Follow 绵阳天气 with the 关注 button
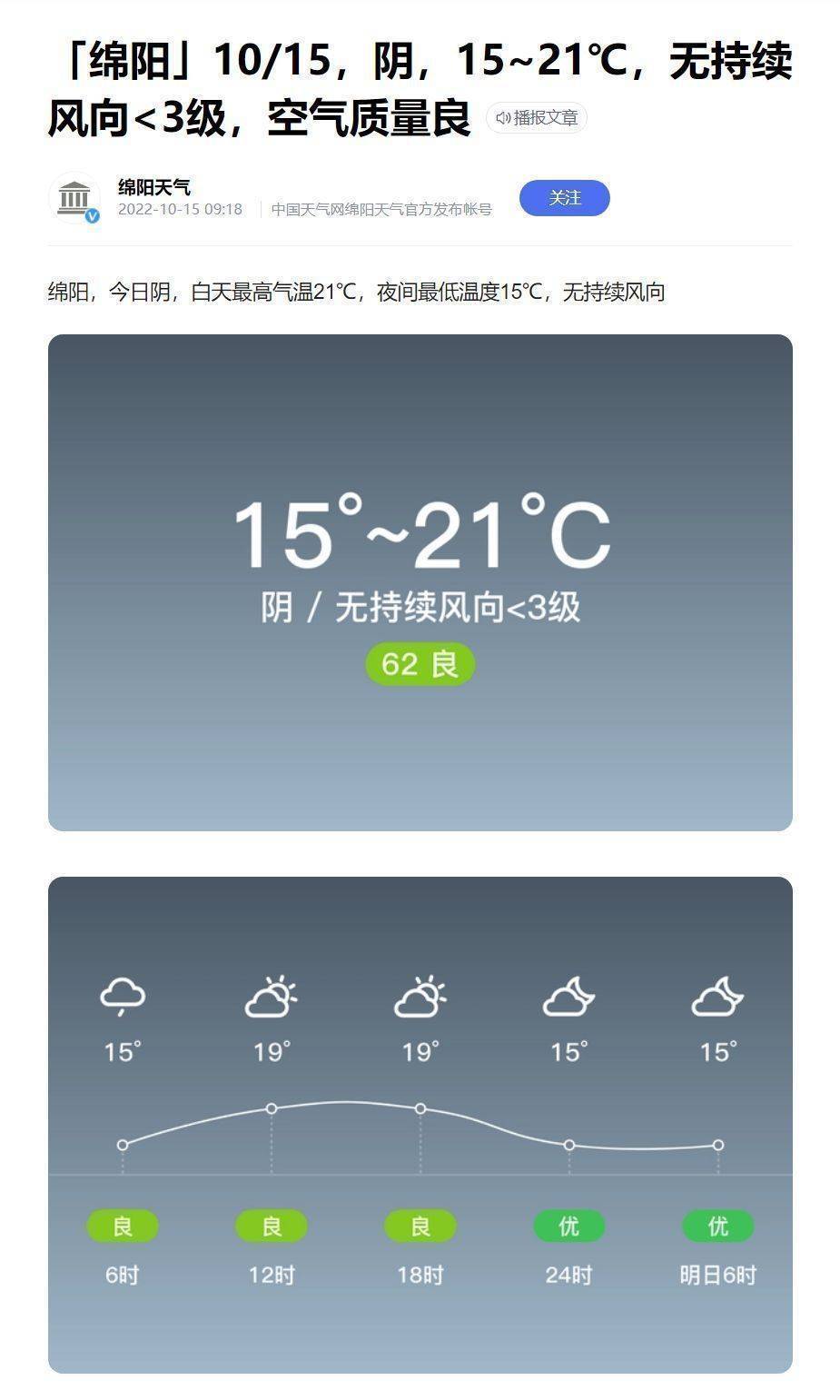 click(564, 198)
